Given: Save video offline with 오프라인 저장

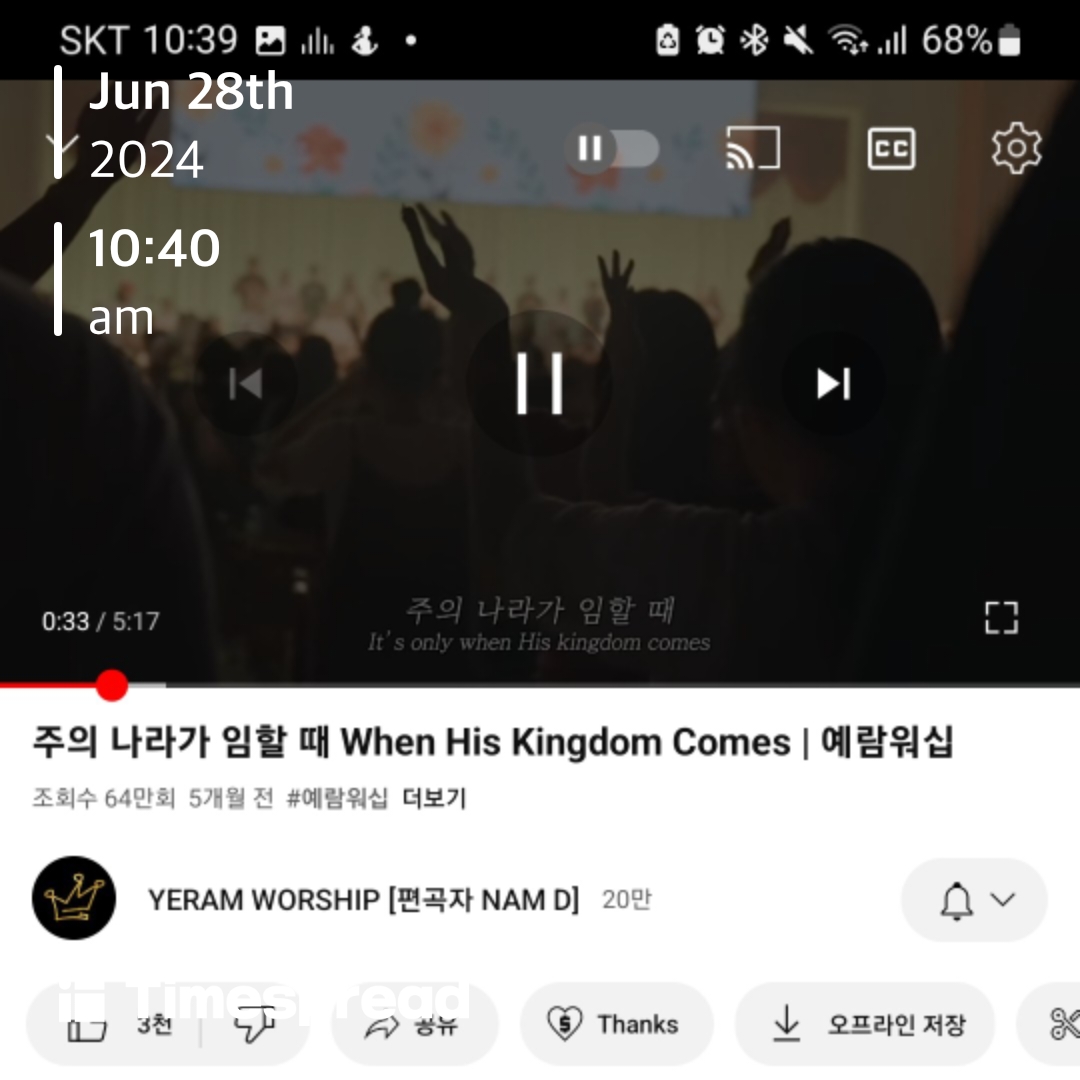Looking at the screenshot, I should pos(865,1024).
